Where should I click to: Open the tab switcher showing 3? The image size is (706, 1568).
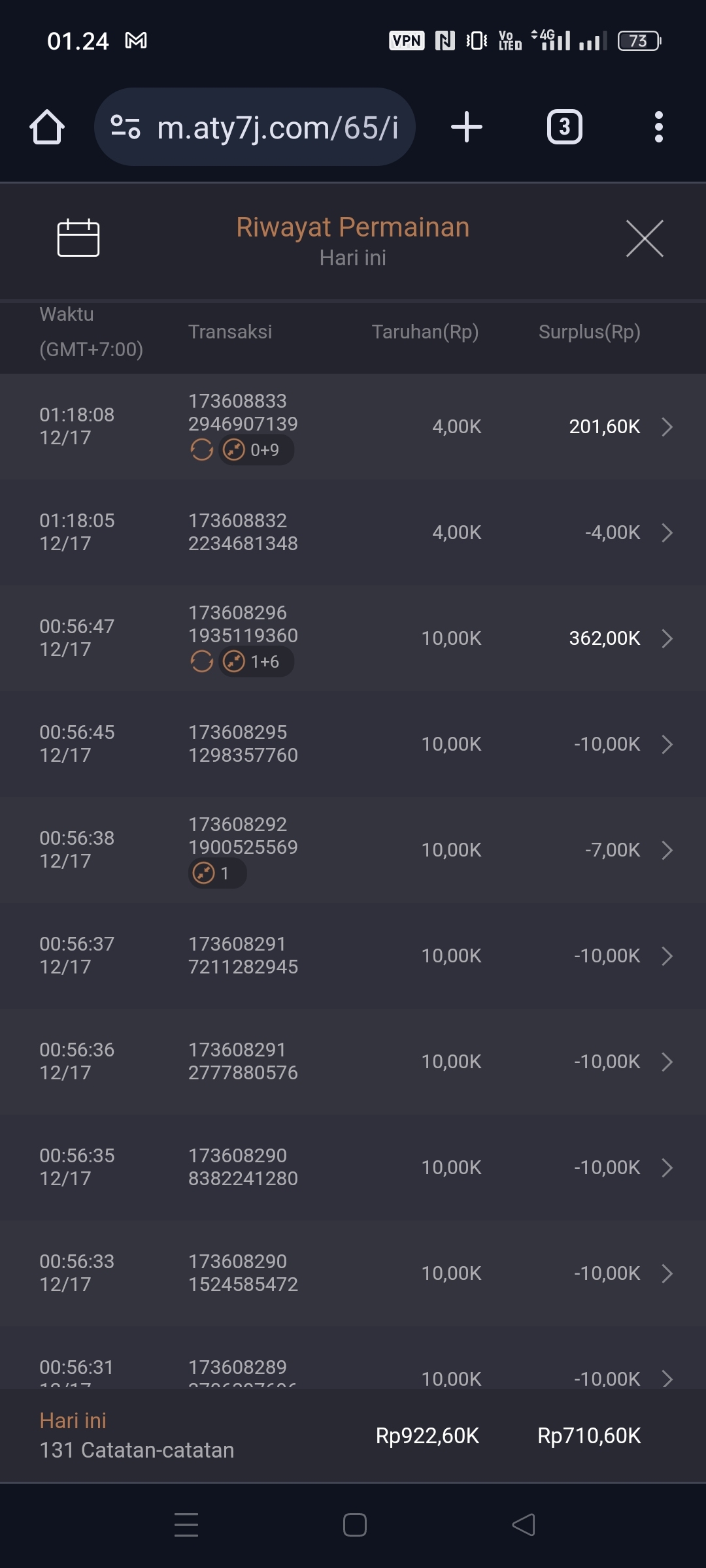point(564,127)
